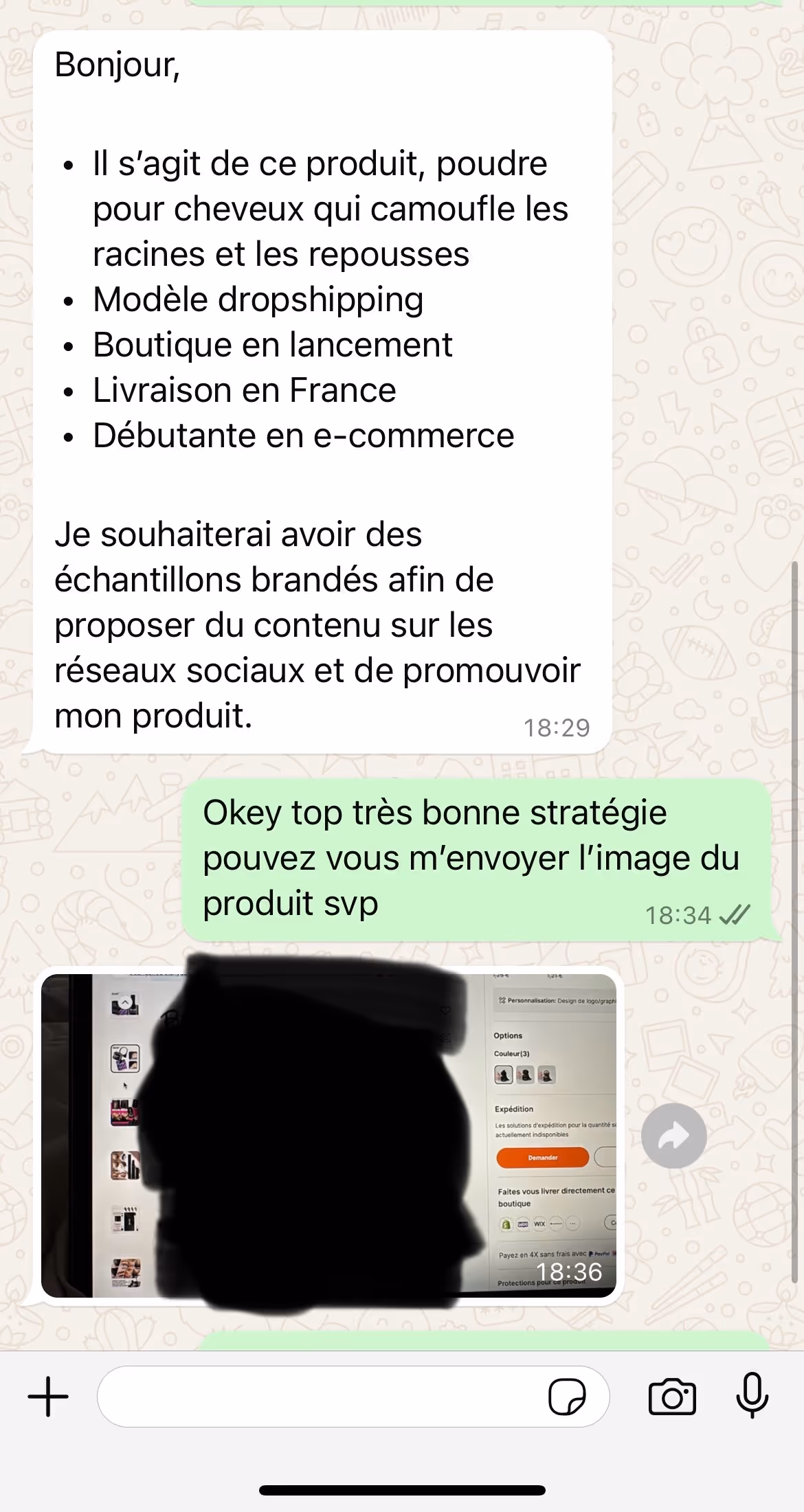Open the camera to take a photo
Screen dimensions: 804x1512
click(672, 1397)
